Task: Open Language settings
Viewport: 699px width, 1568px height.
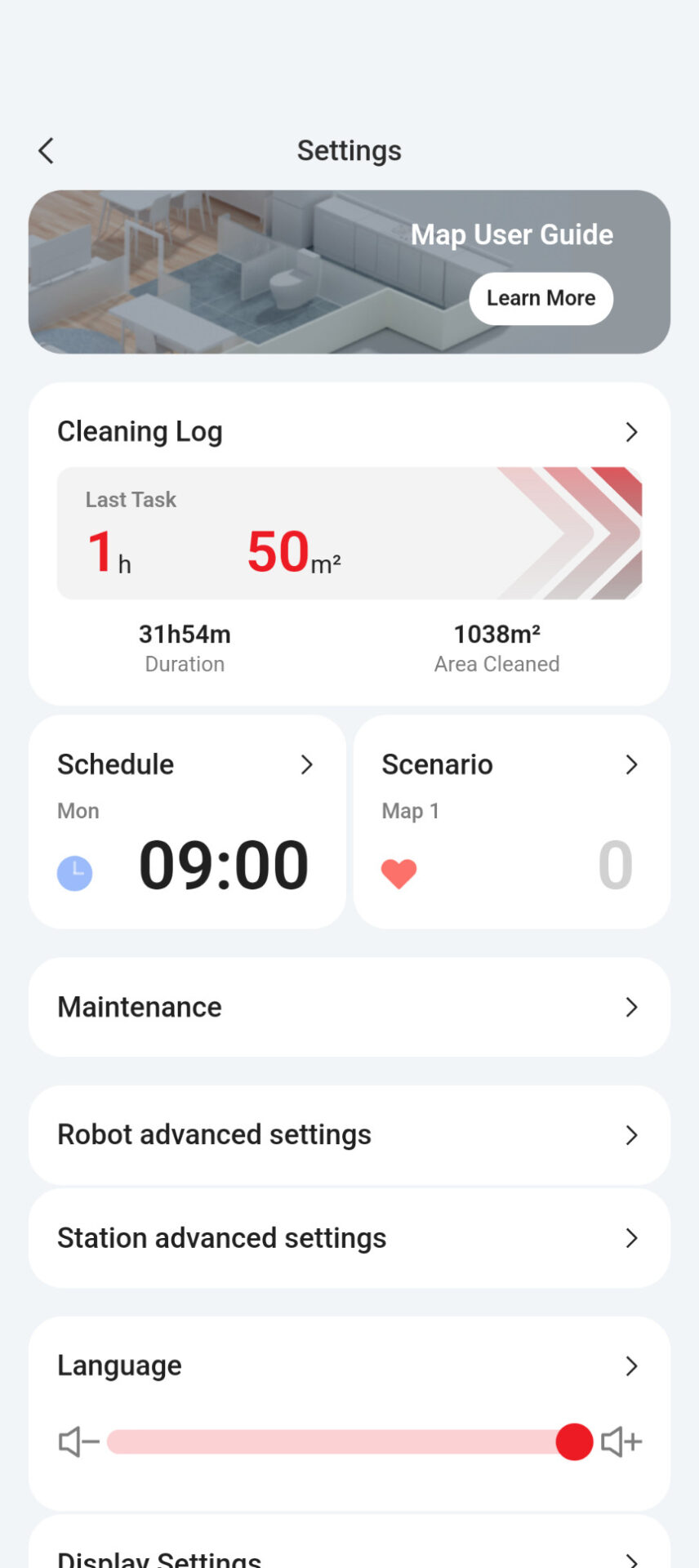Action: (349, 1365)
